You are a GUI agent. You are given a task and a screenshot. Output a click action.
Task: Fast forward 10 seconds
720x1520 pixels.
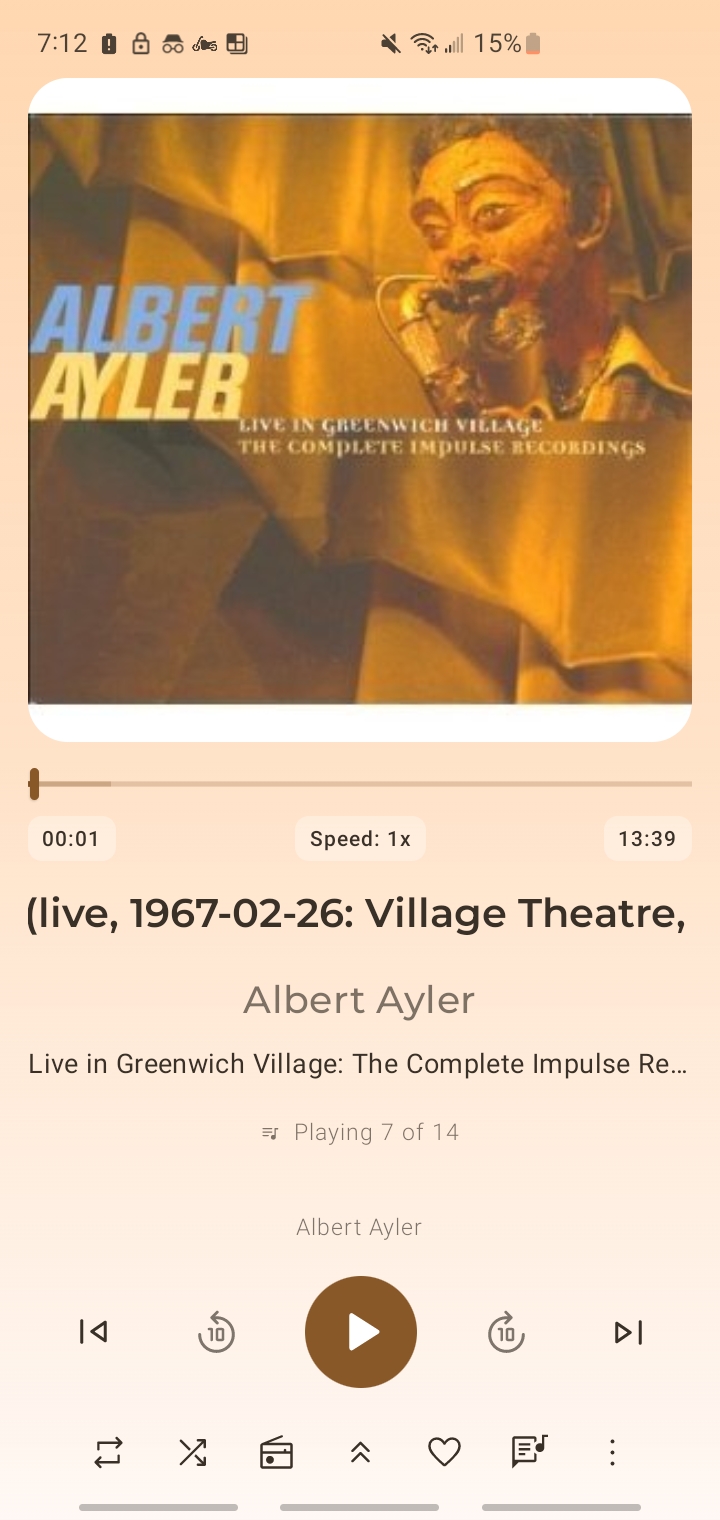506,1332
